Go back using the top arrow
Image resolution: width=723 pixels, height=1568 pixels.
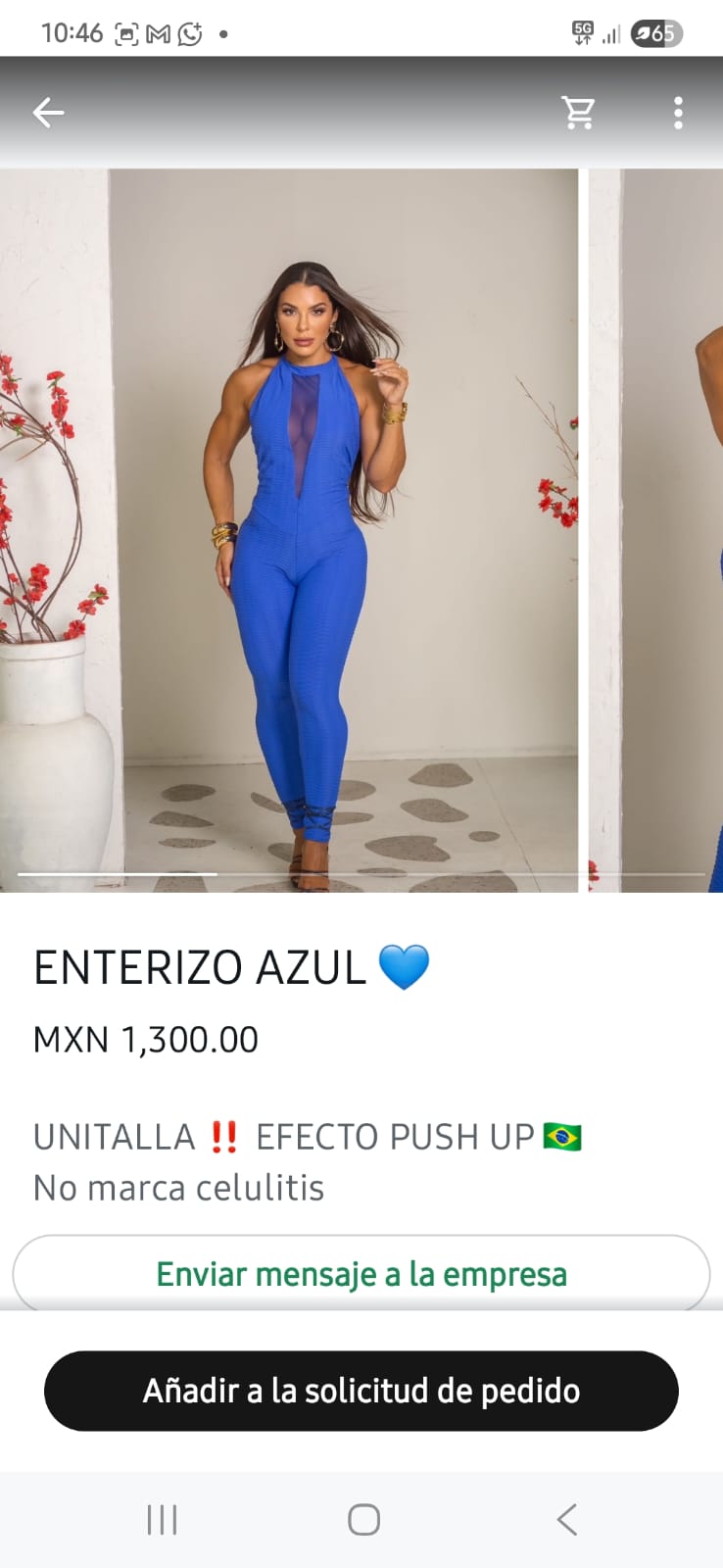pyautogui.click(x=48, y=113)
